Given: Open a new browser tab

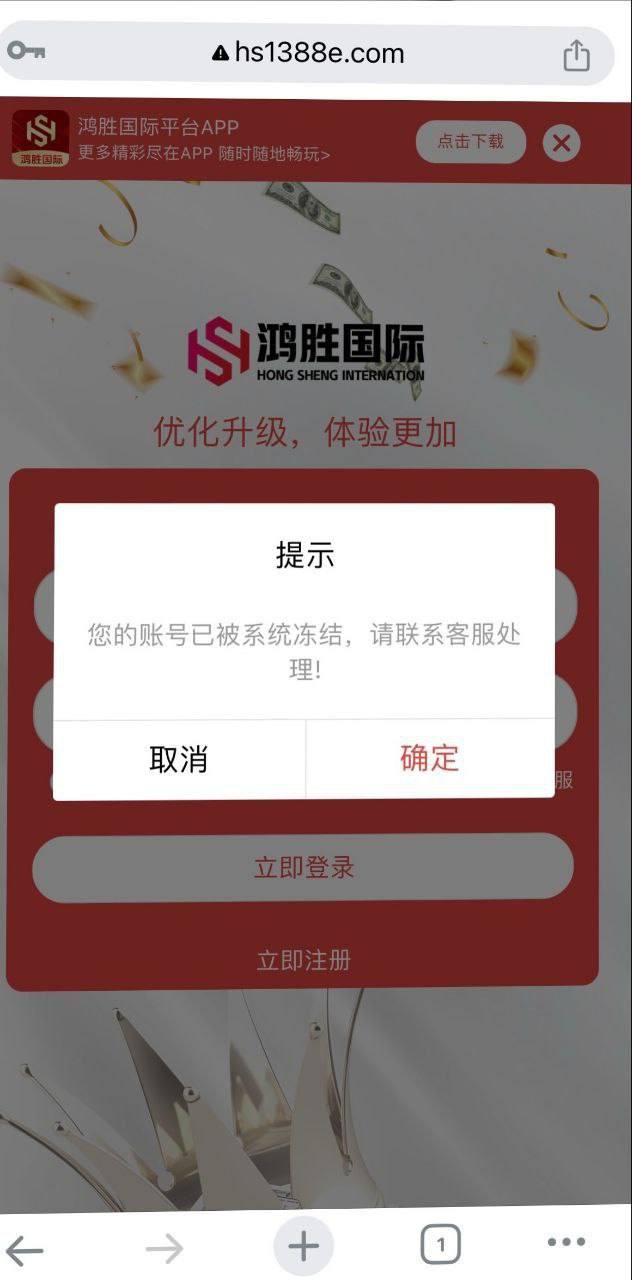Looking at the screenshot, I should pyautogui.click(x=303, y=1246).
